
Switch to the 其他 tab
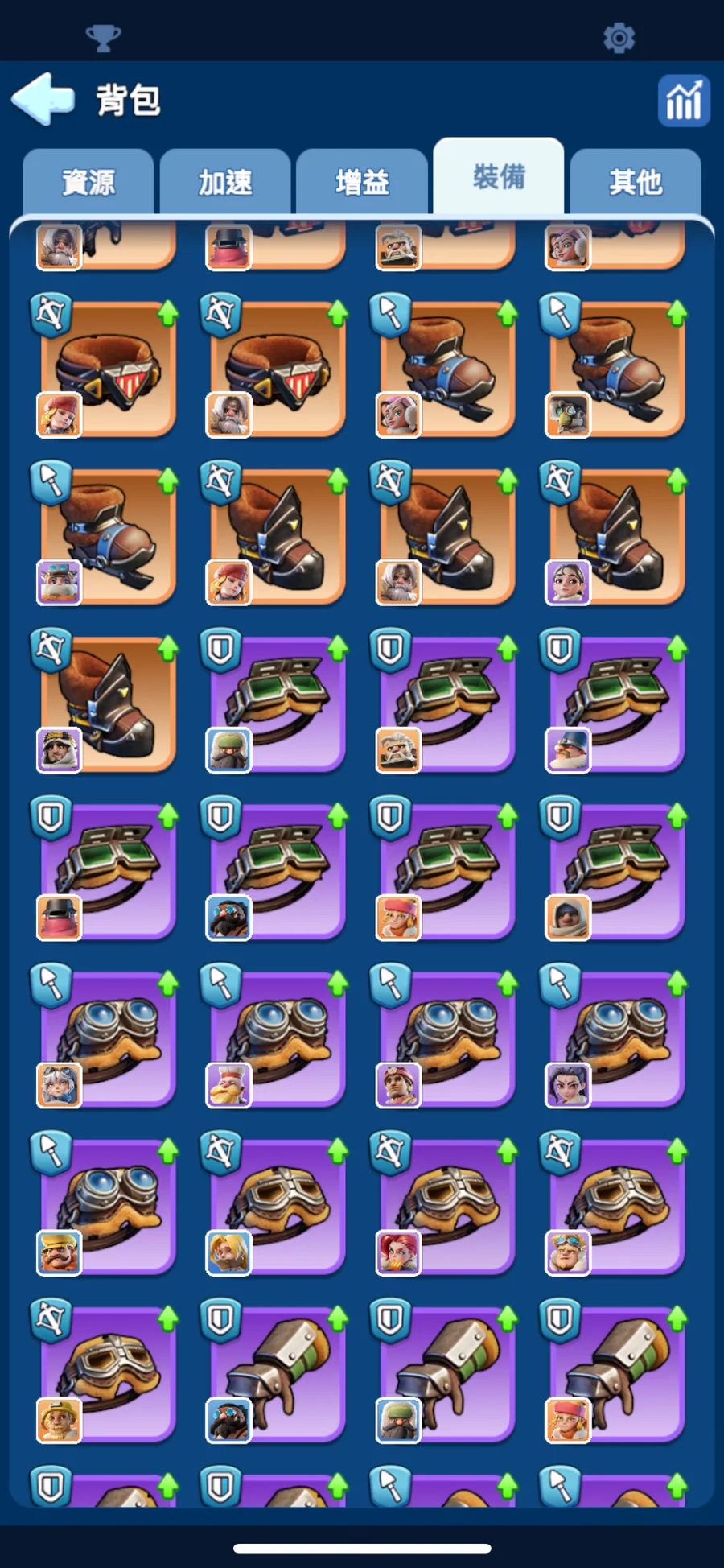click(x=636, y=182)
